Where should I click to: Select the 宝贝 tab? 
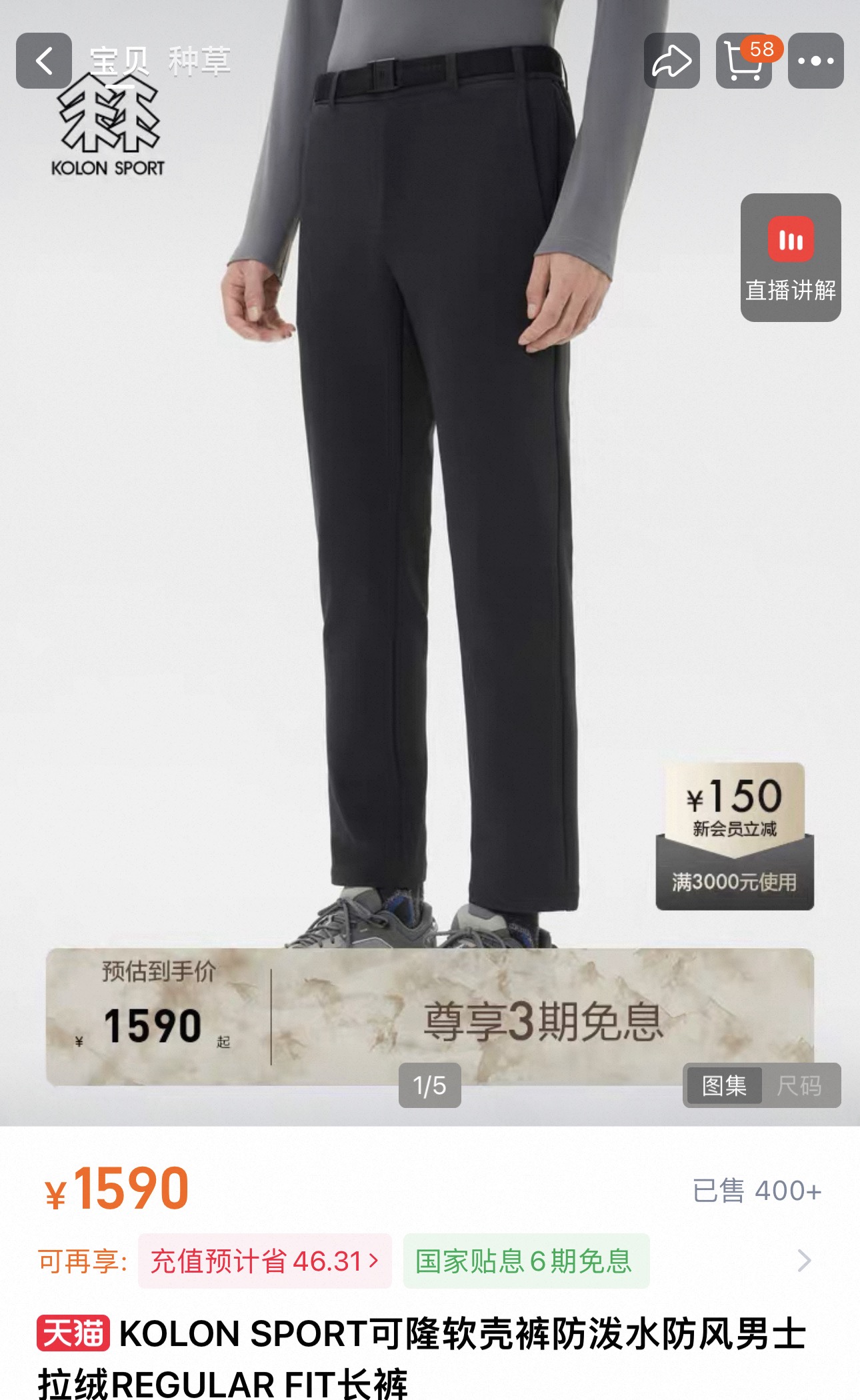(x=119, y=61)
